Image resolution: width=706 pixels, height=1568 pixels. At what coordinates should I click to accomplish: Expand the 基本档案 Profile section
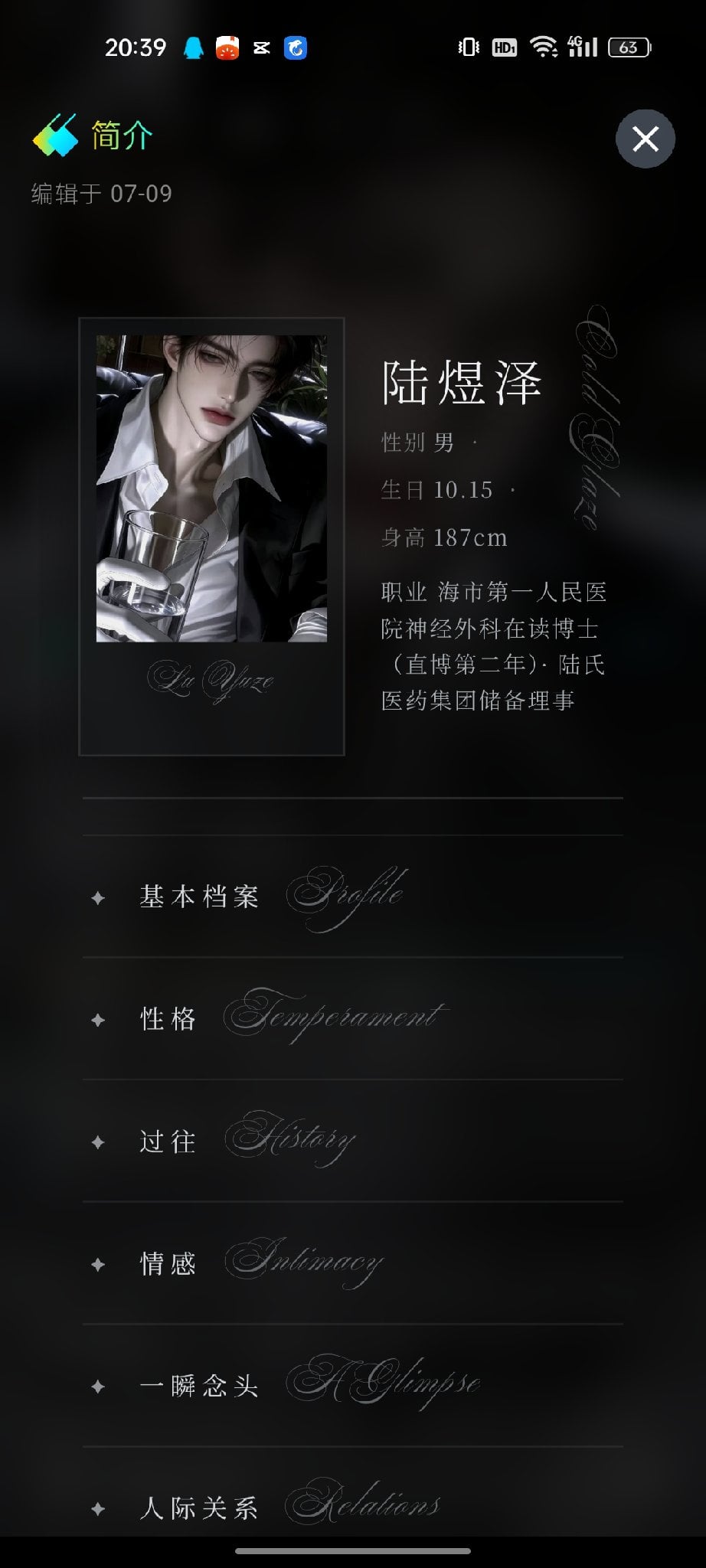pos(353,897)
